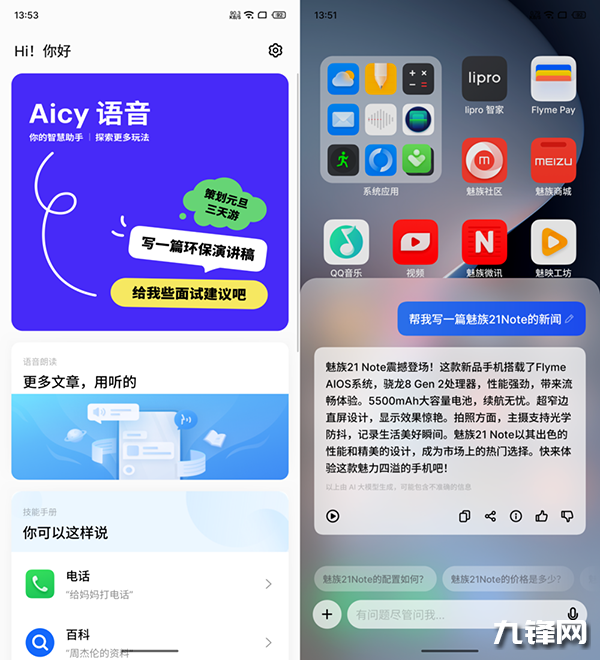This screenshot has height=660, width=600.
Task: Play the AI answer aloud
Action: pos(333,516)
